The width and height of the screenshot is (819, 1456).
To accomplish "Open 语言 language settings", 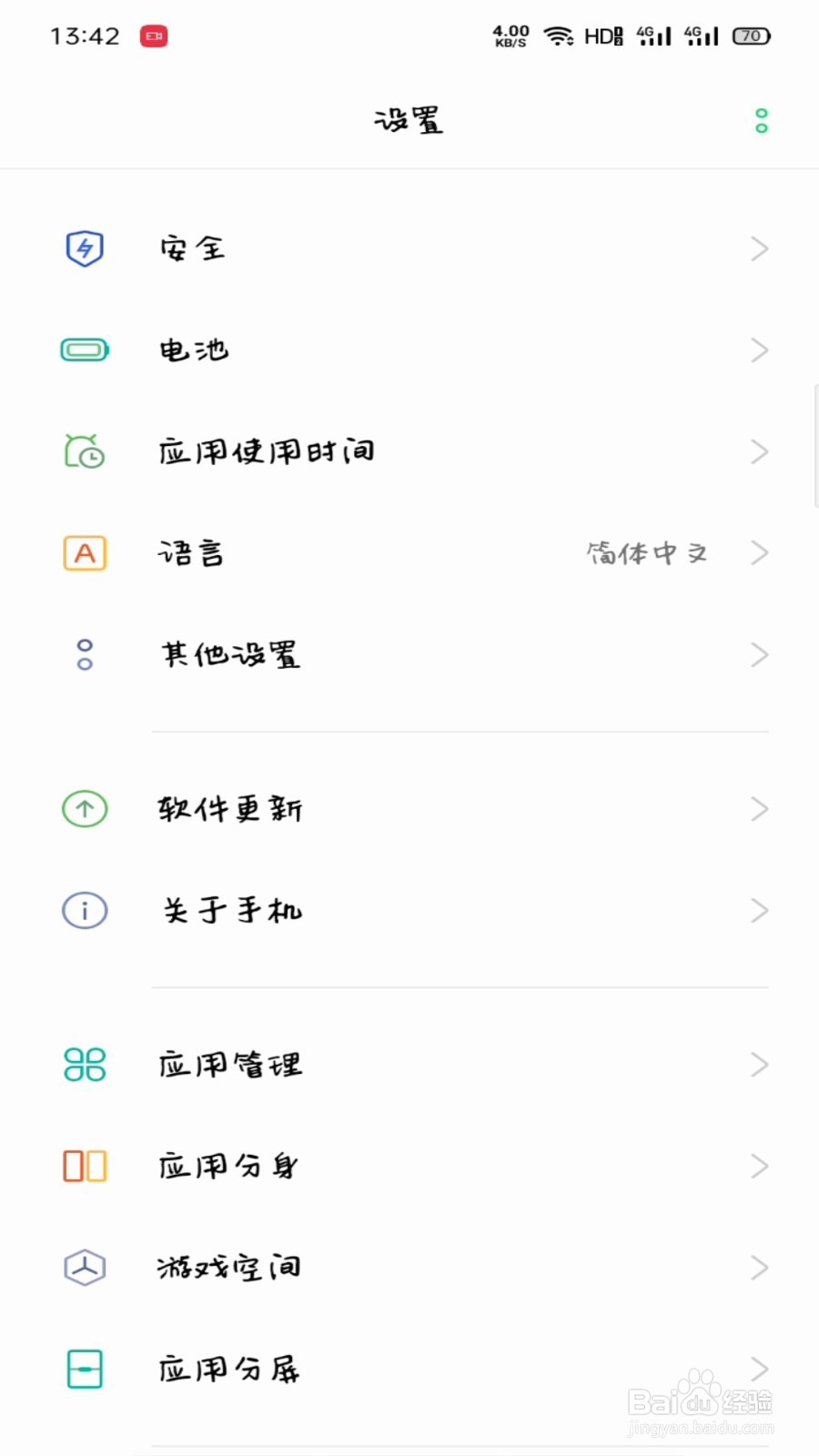I will coord(409,553).
